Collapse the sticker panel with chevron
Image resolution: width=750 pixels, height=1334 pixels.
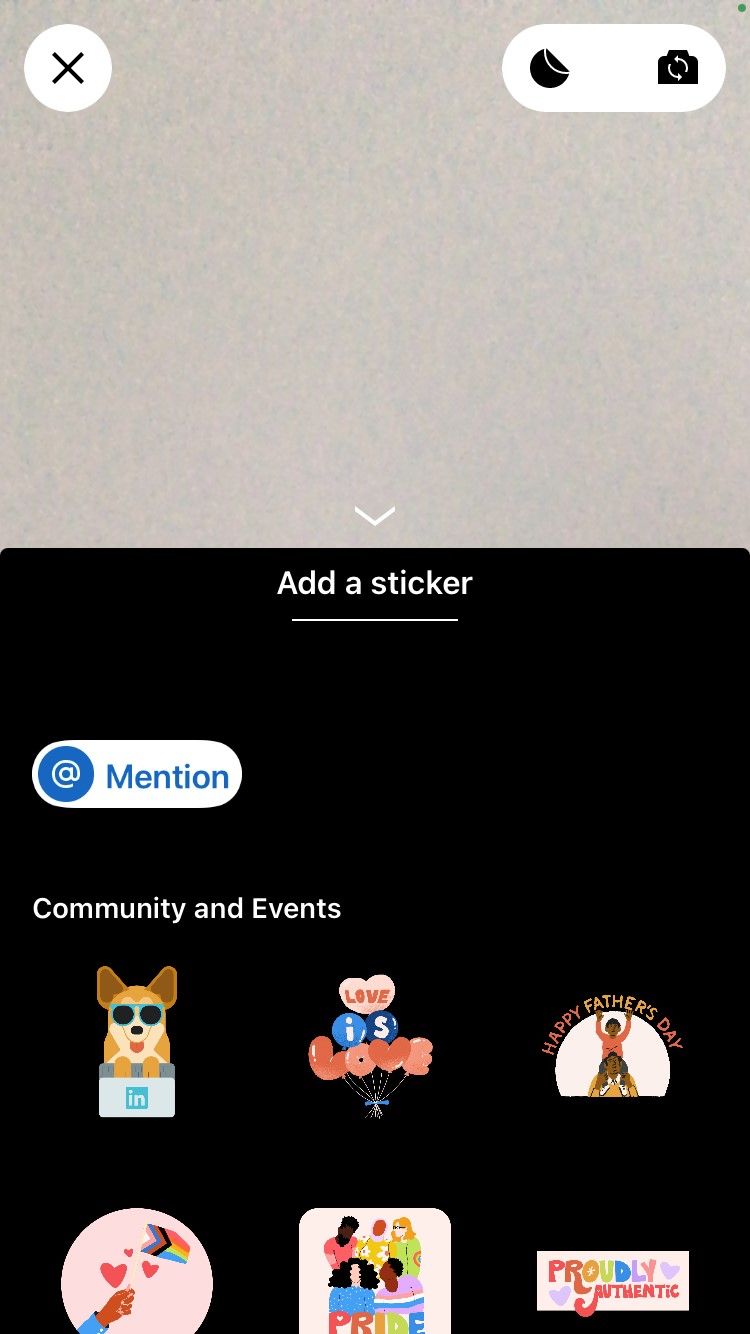click(x=375, y=515)
